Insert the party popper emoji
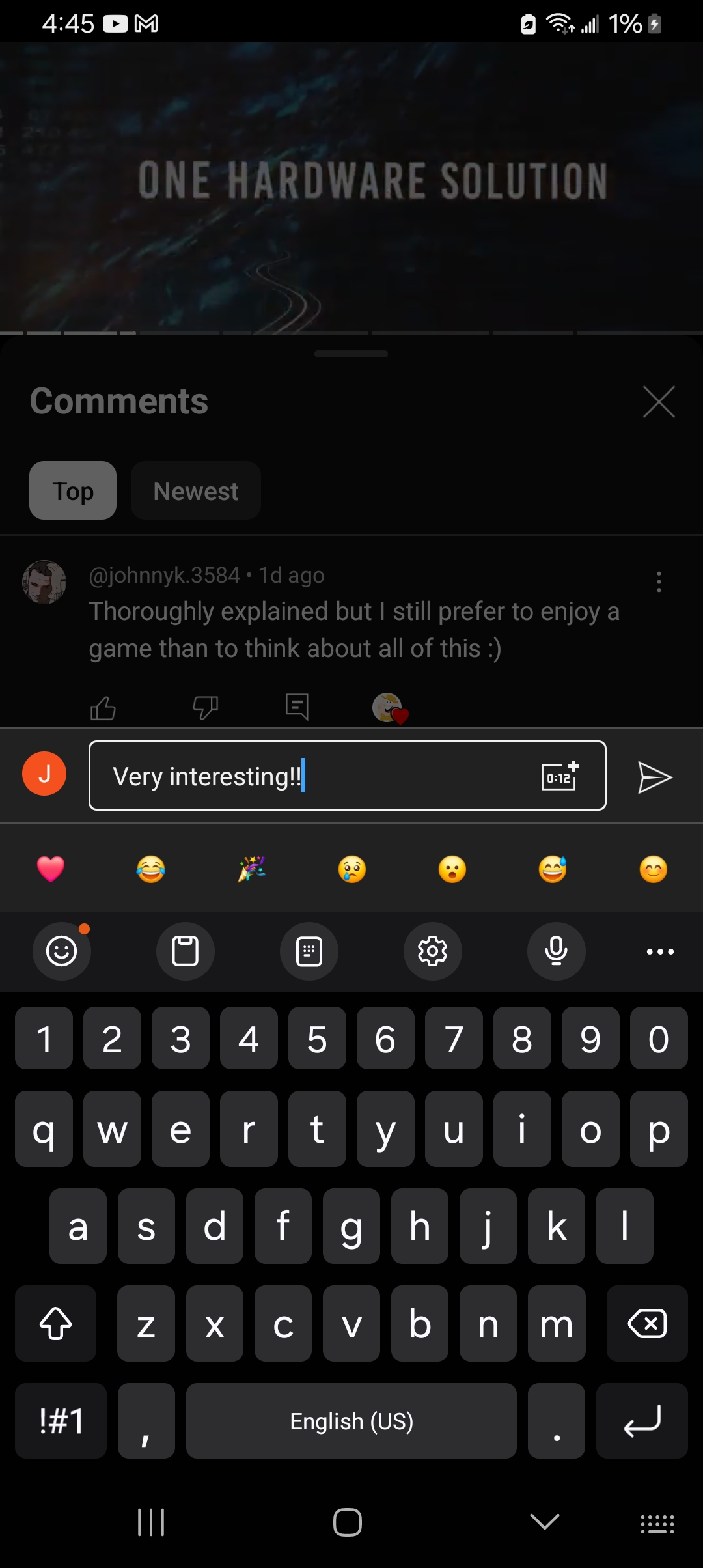Viewport: 703px width, 1568px height. click(x=251, y=869)
